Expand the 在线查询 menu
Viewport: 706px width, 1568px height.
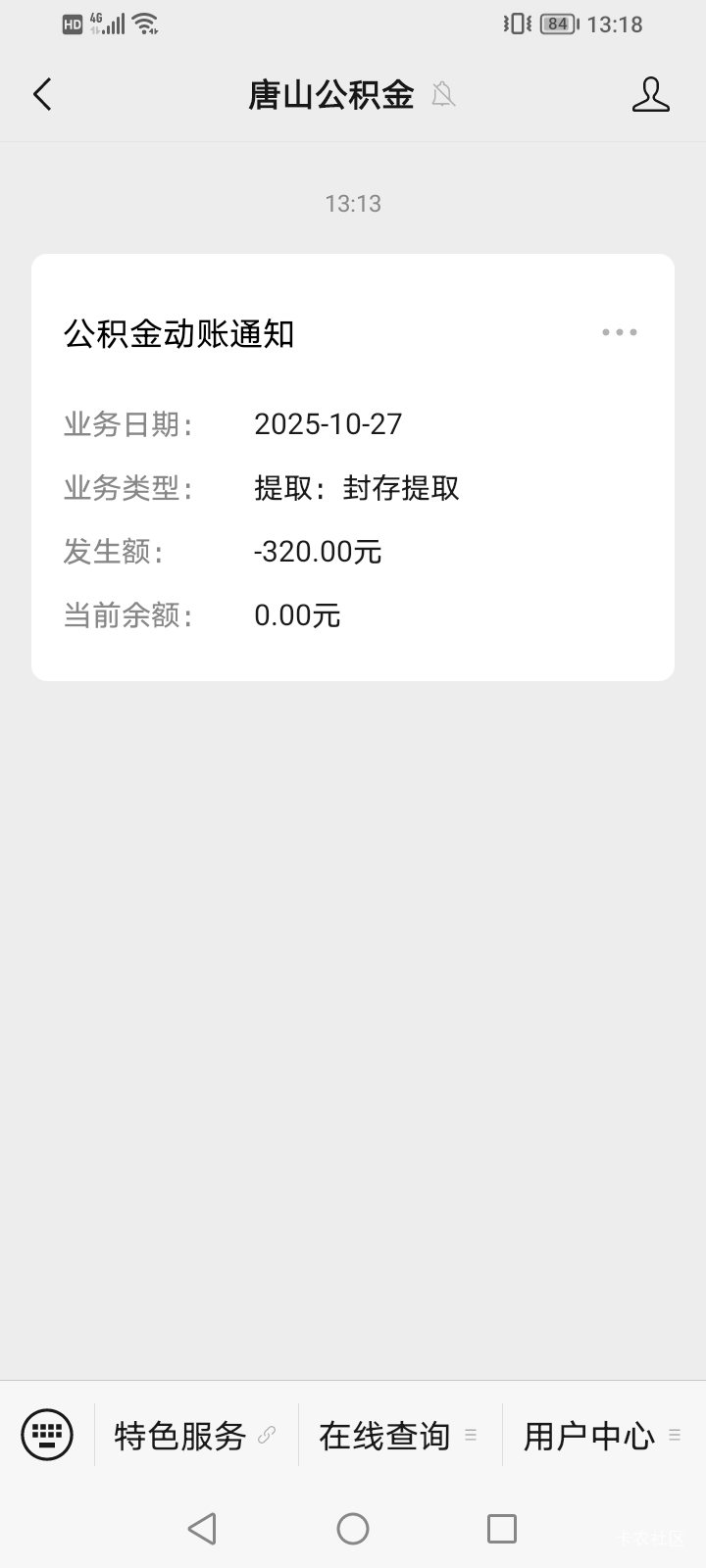click(399, 1436)
